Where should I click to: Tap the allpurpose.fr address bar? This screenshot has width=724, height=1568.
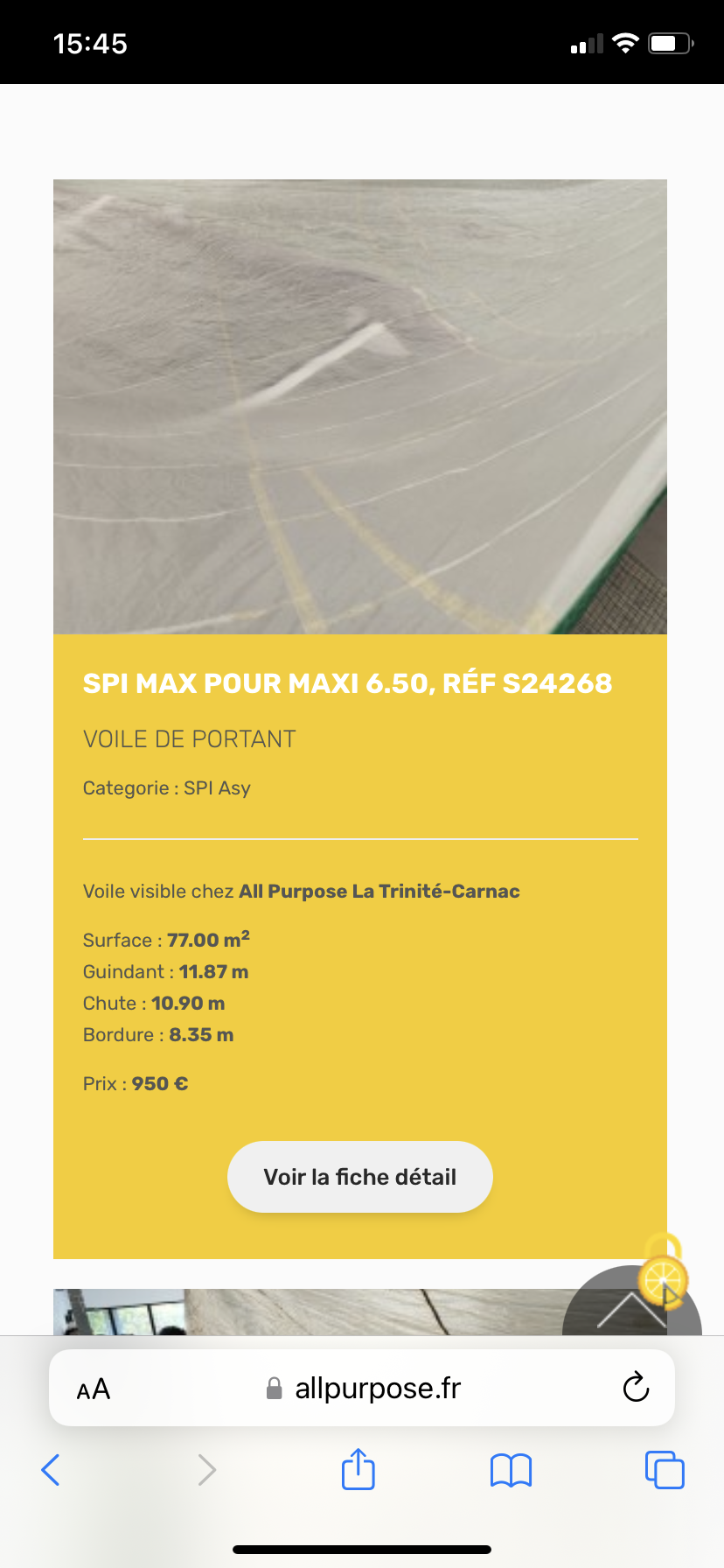(362, 1388)
